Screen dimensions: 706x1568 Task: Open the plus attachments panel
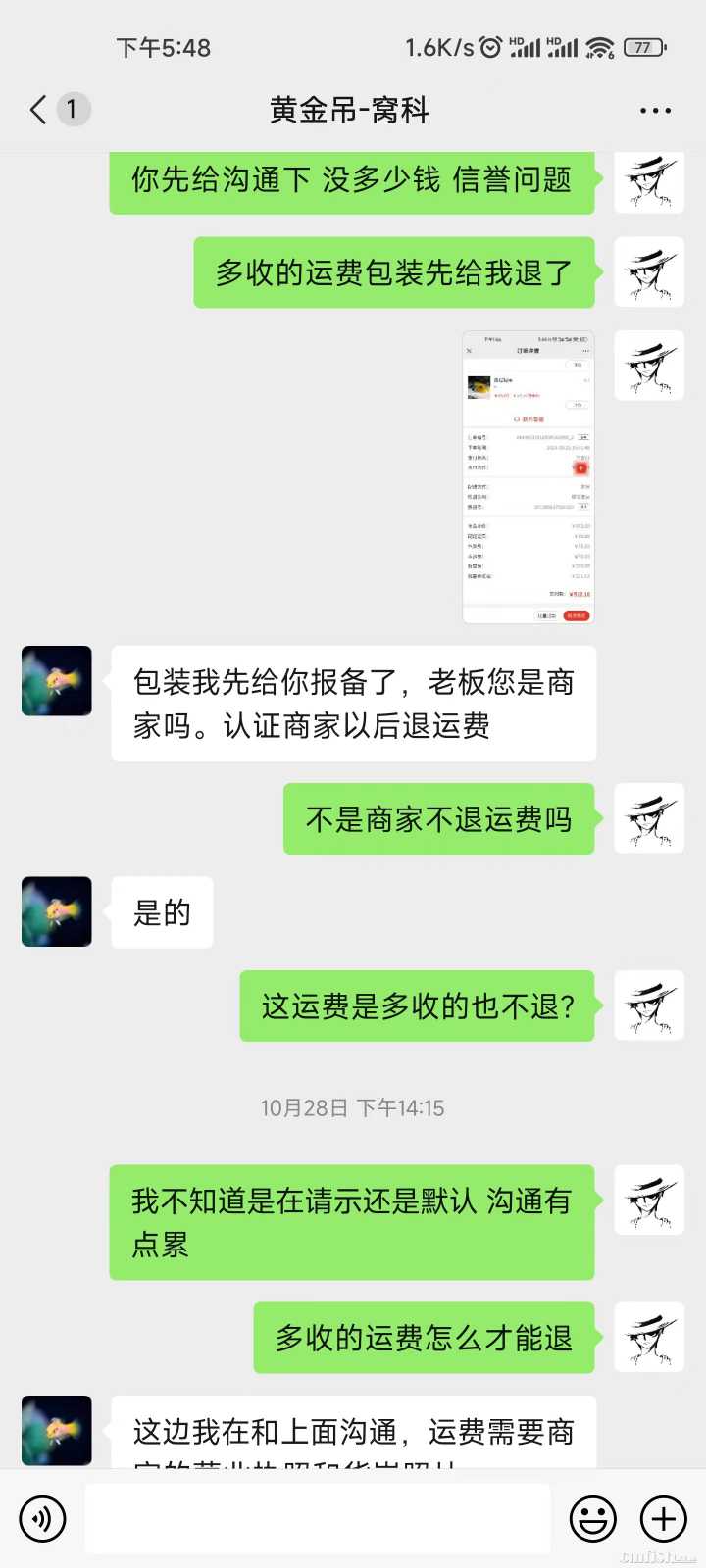(x=664, y=1519)
